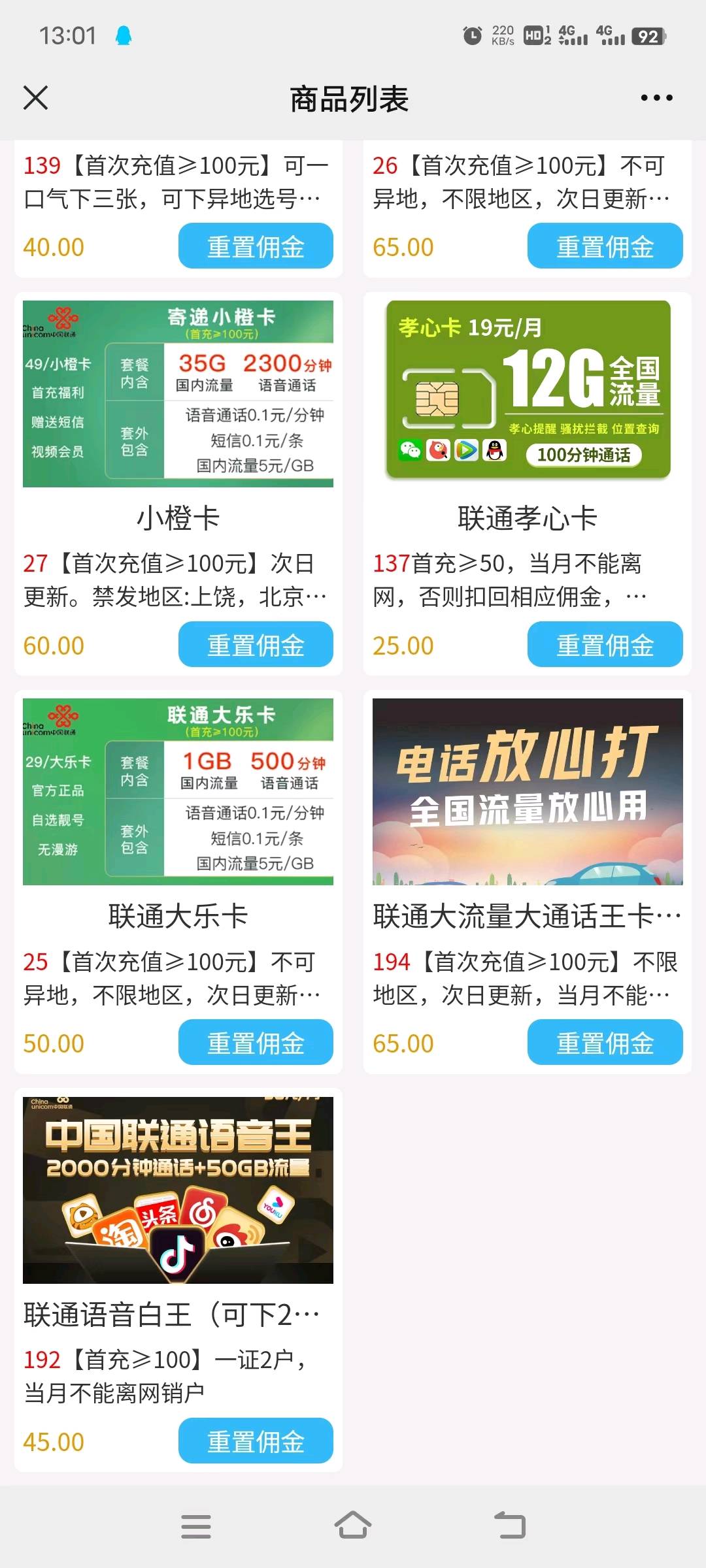This screenshot has width=706, height=1568.
Task: Reset commission for 联通大流量大通话王卡
Action: (605, 1043)
